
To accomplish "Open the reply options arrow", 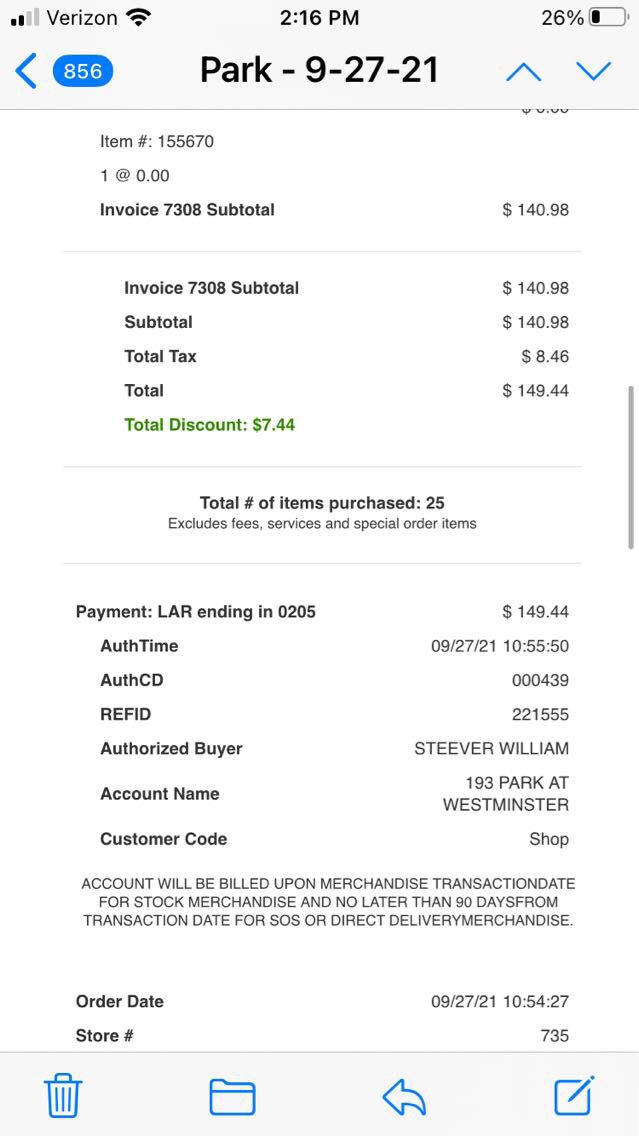I will point(404,1096).
